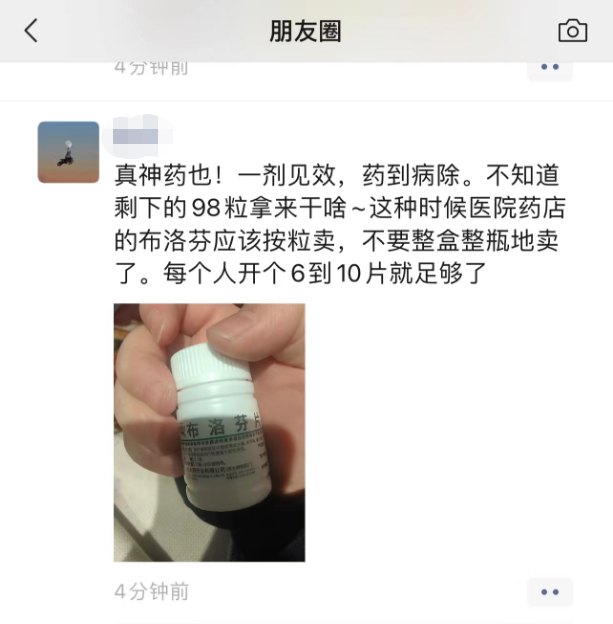Viewport: 613px width, 624px height.
Task: Go back from Moments
Action: tap(31, 31)
